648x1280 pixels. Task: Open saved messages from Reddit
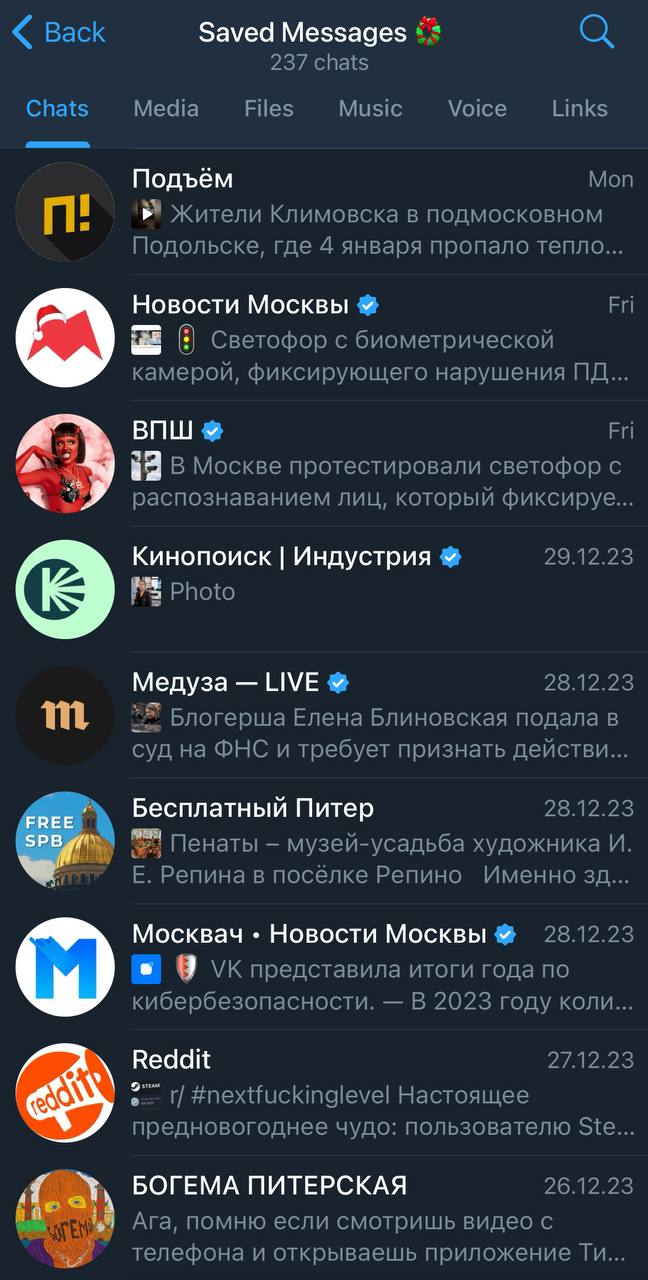324,1094
